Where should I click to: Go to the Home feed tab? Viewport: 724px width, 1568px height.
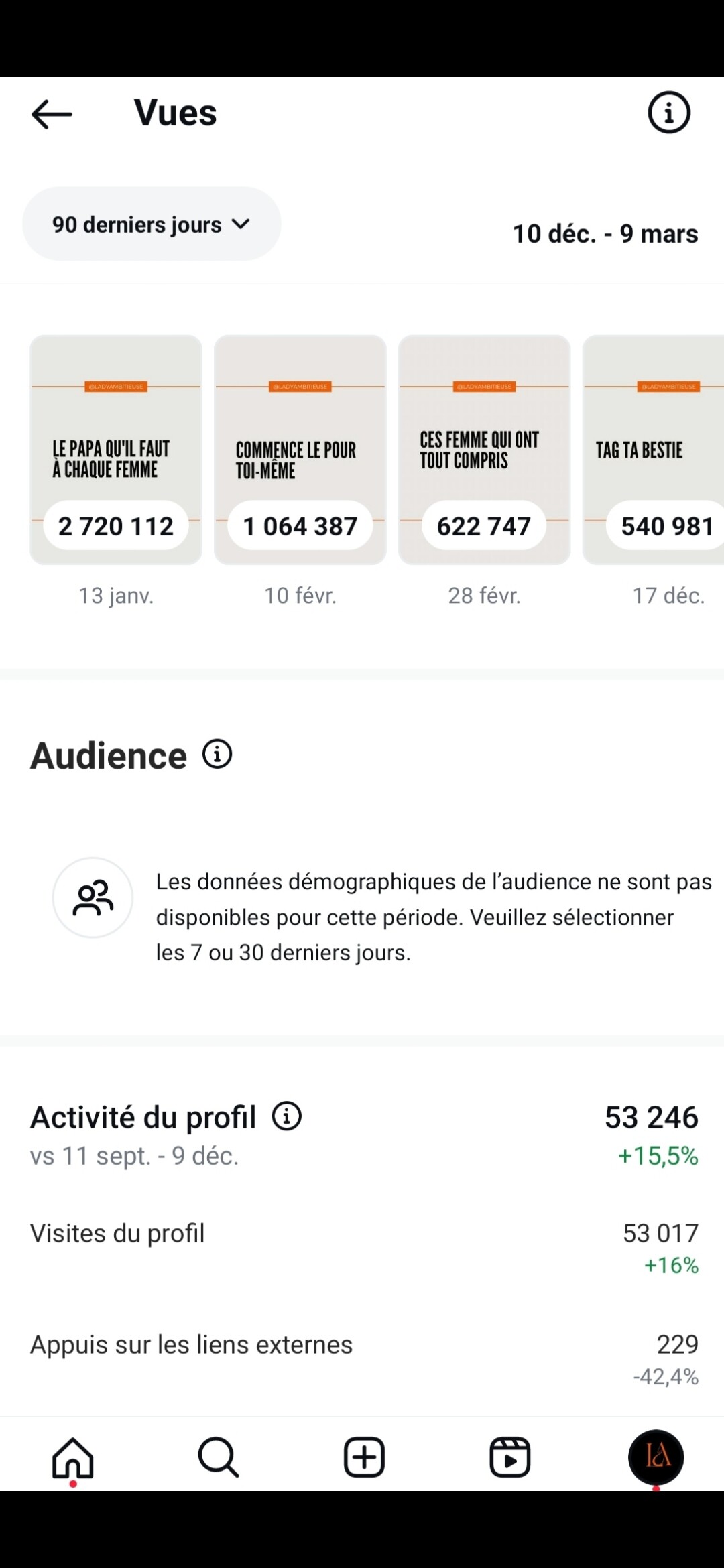tap(73, 1457)
